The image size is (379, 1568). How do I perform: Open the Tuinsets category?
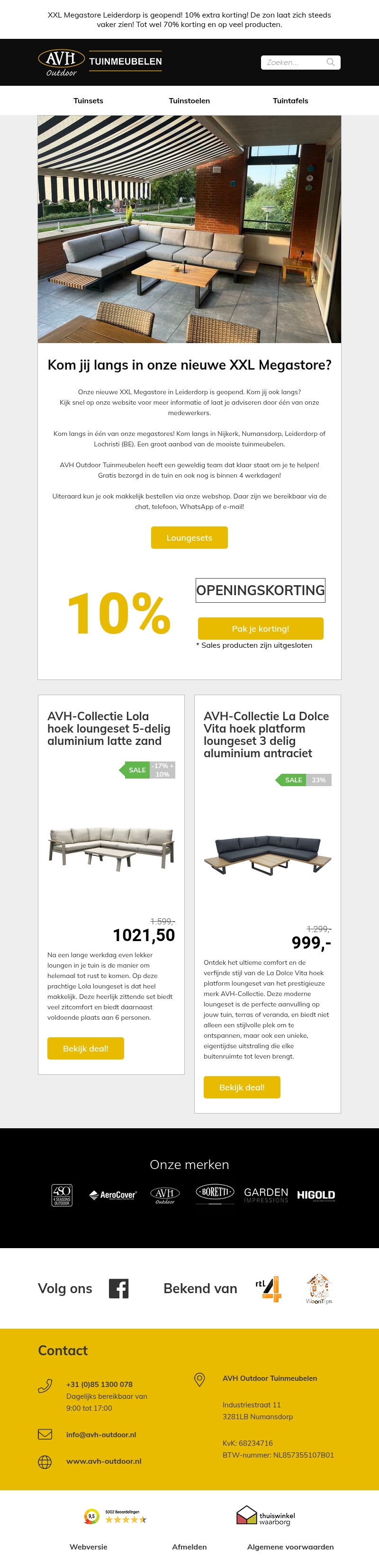pos(88,100)
